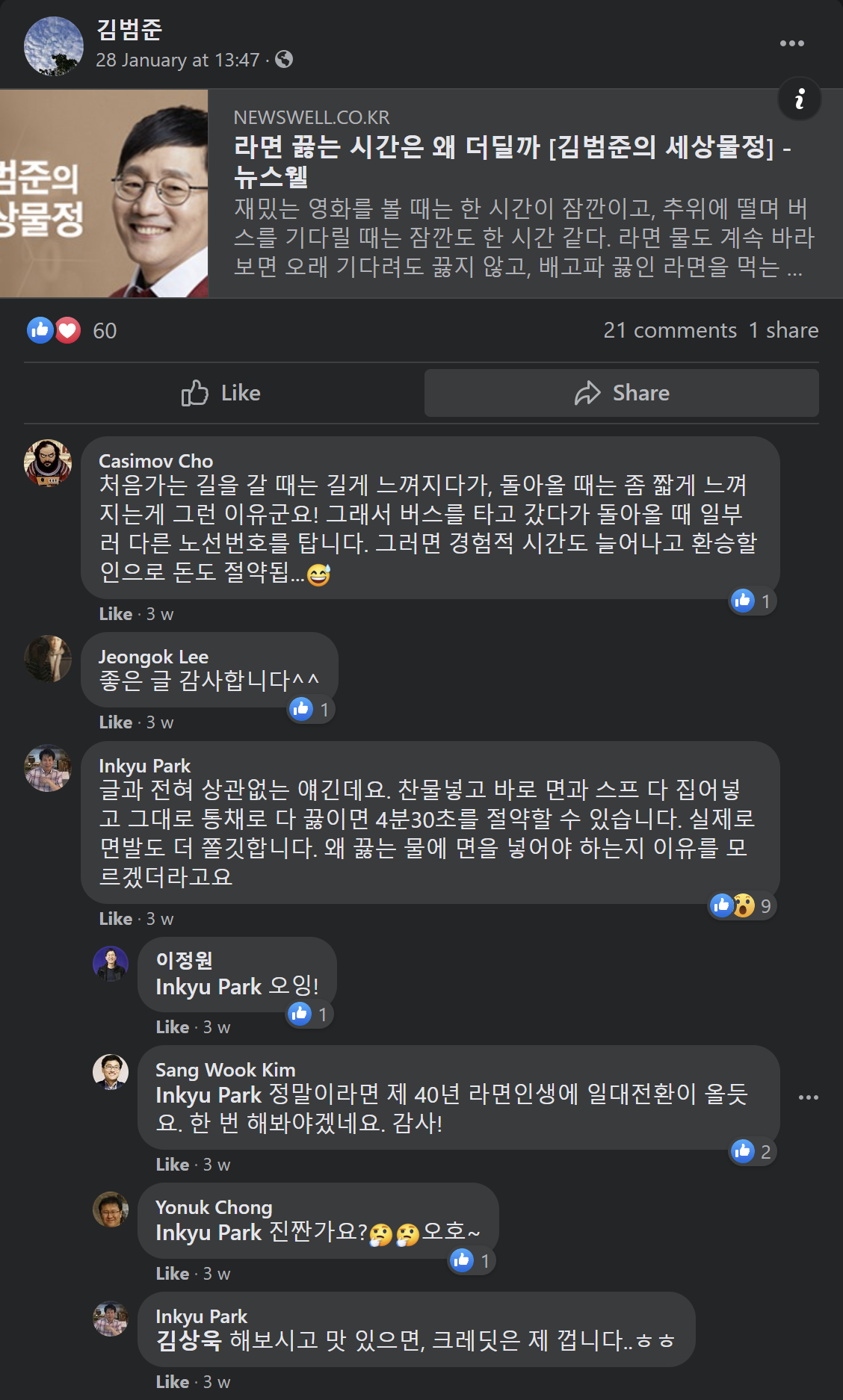The image size is (843, 1400).
Task: Like 이정원's reply
Action: (x=172, y=1027)
